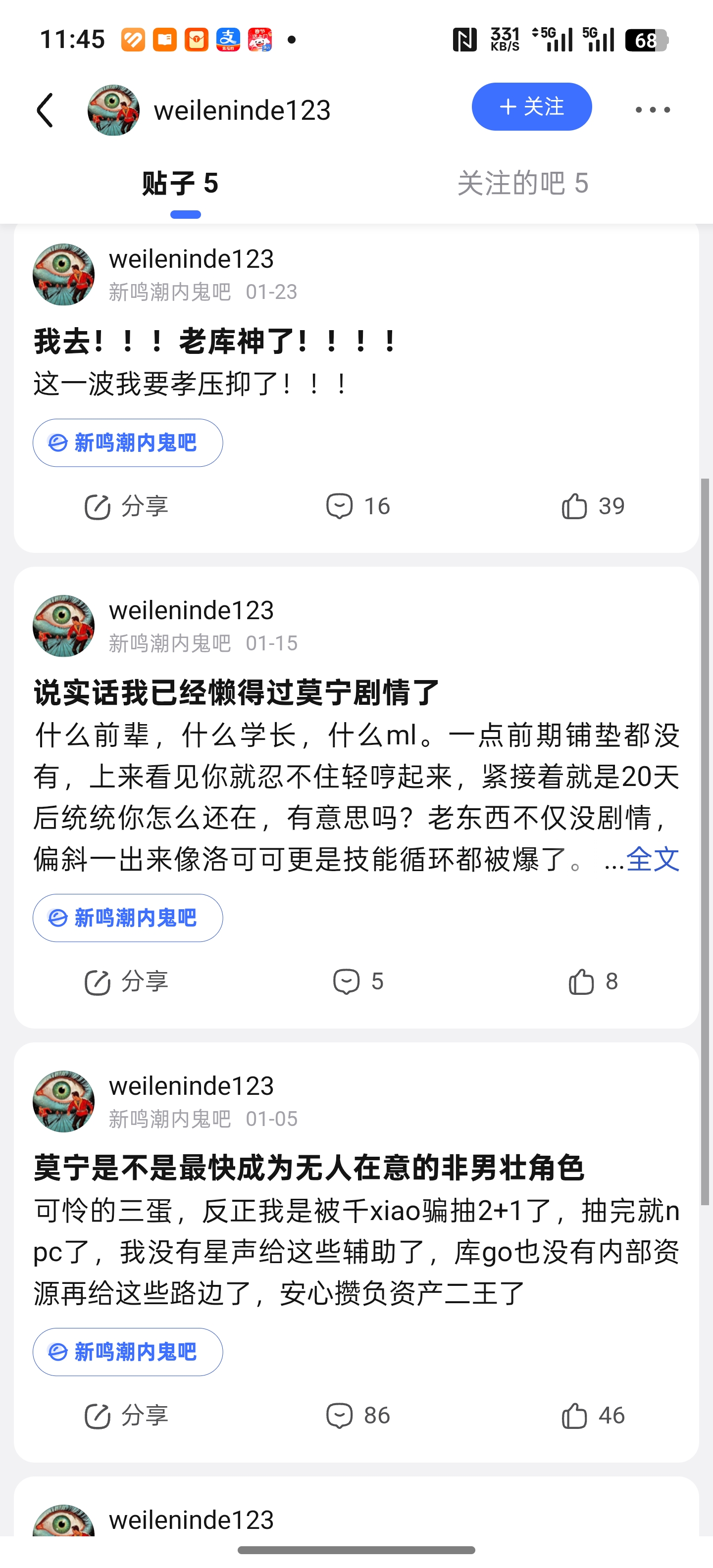Open the 新鸣潮内鬼吧 chip under the 01-15 post
713x1568 pixels.
tap(128, 918)
